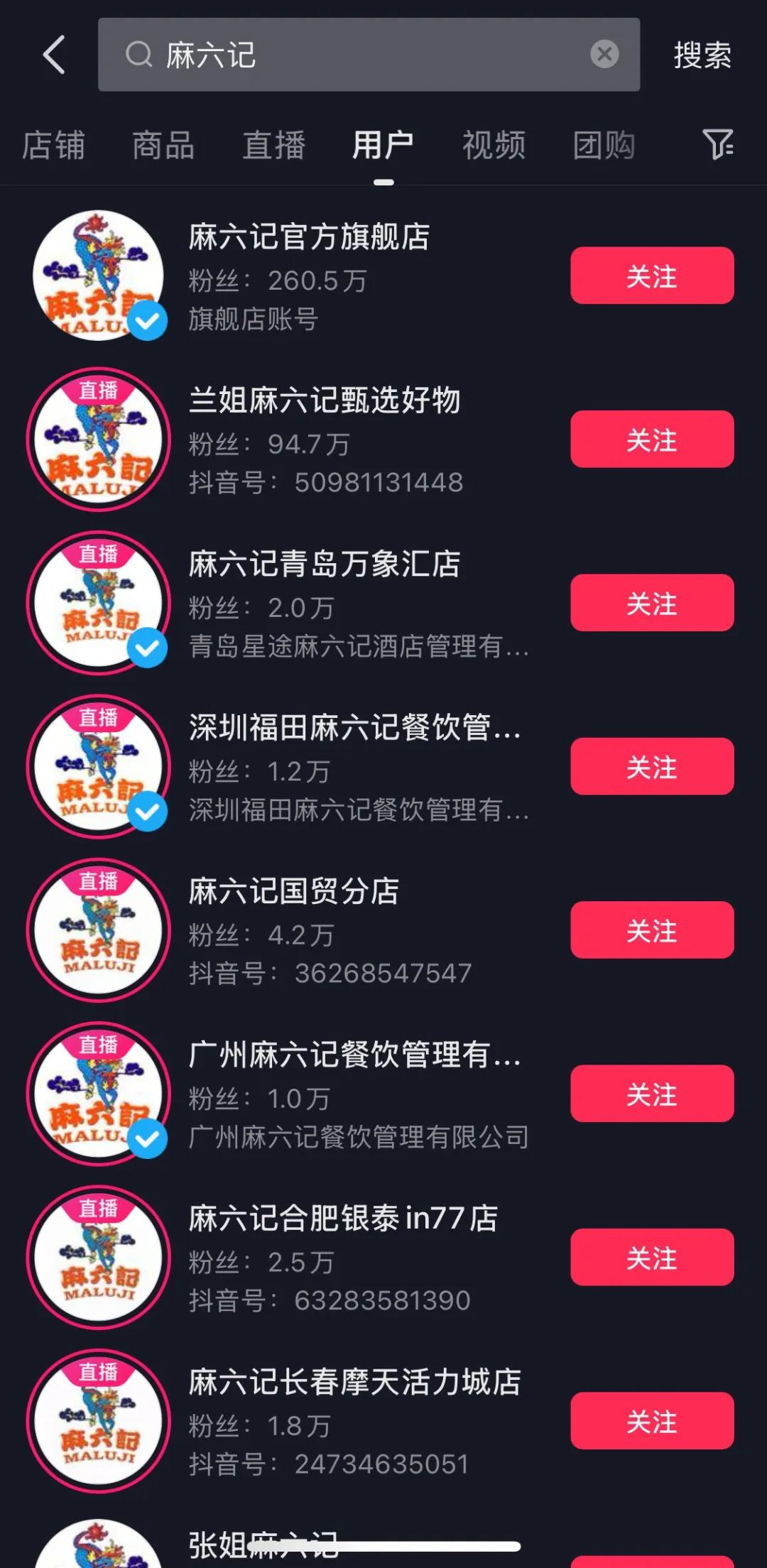Follow 麻六记国贸分店

[652, 930]
